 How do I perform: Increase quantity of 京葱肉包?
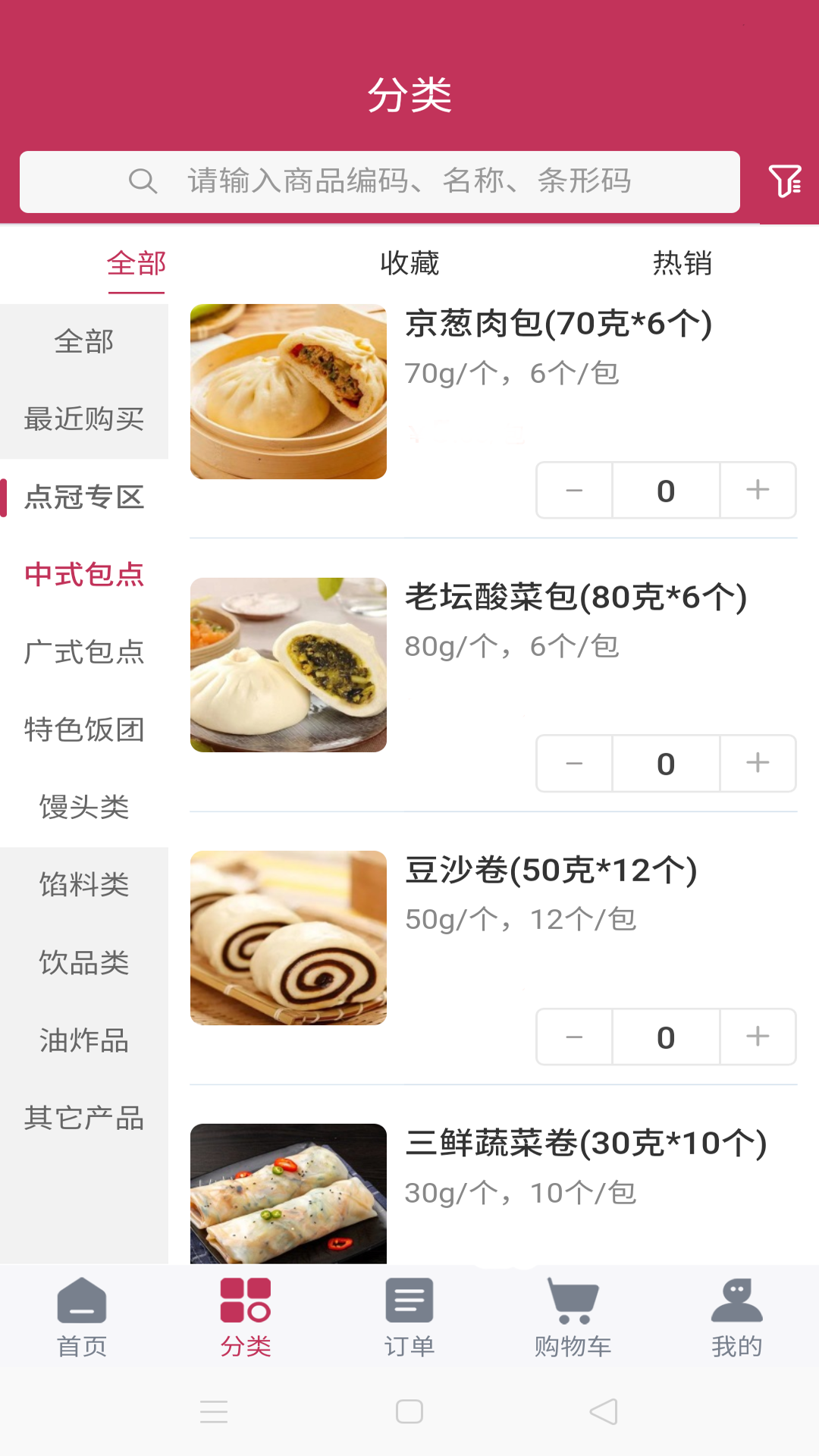[758, 491]
